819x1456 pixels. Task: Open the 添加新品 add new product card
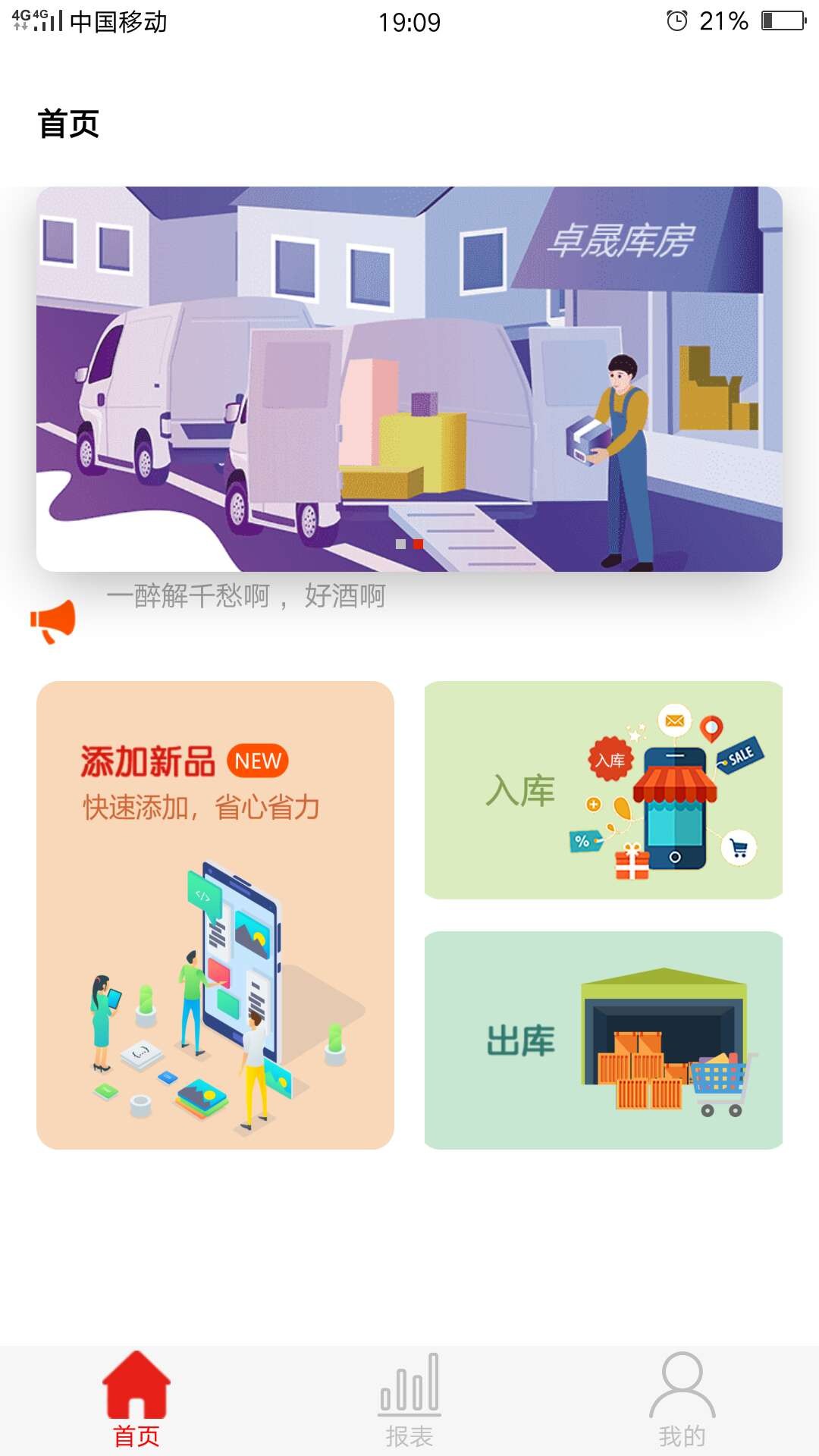pyautogui.click(x=215, y=915)
